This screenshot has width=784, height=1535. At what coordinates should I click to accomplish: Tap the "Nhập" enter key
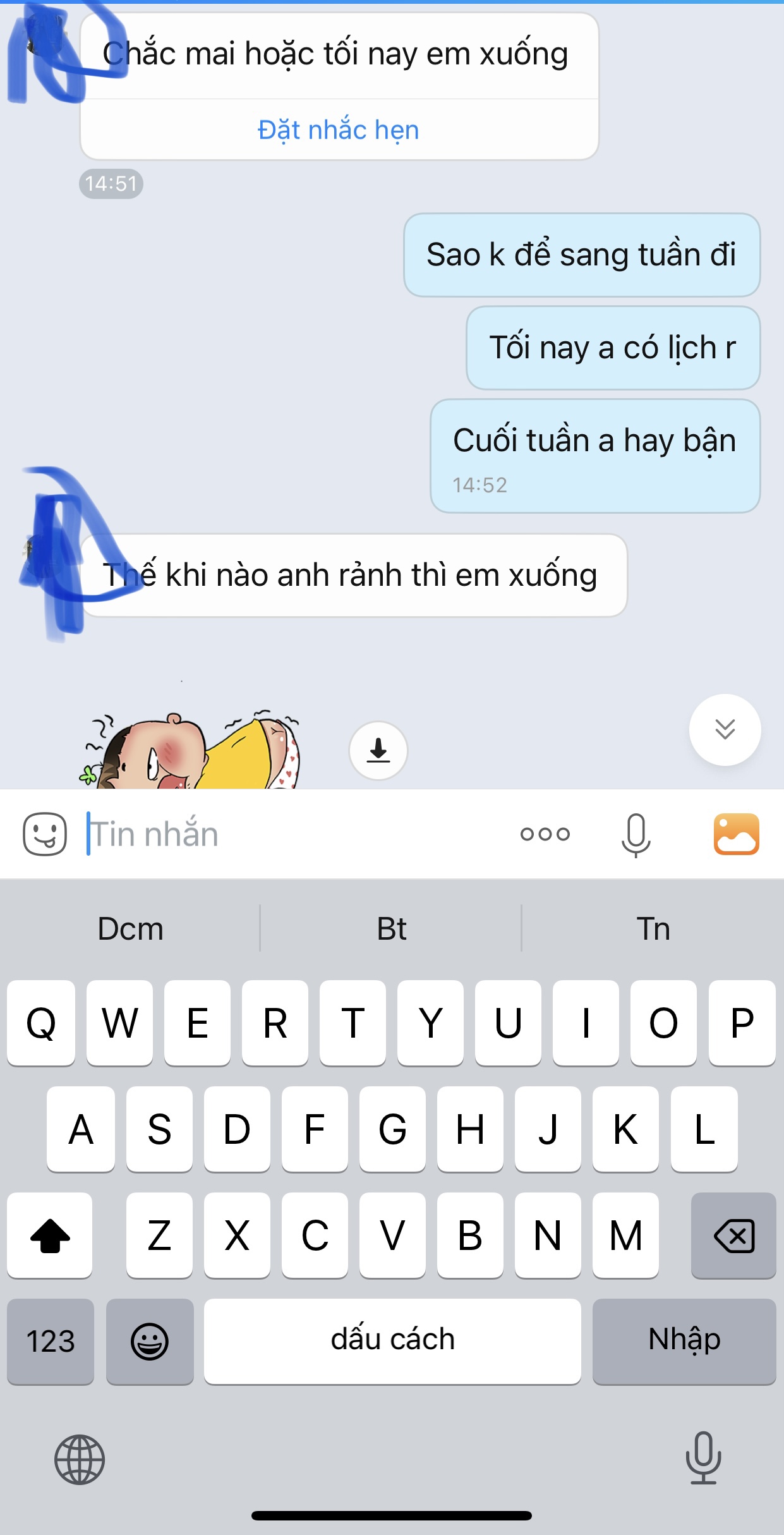coord(684,1340)
